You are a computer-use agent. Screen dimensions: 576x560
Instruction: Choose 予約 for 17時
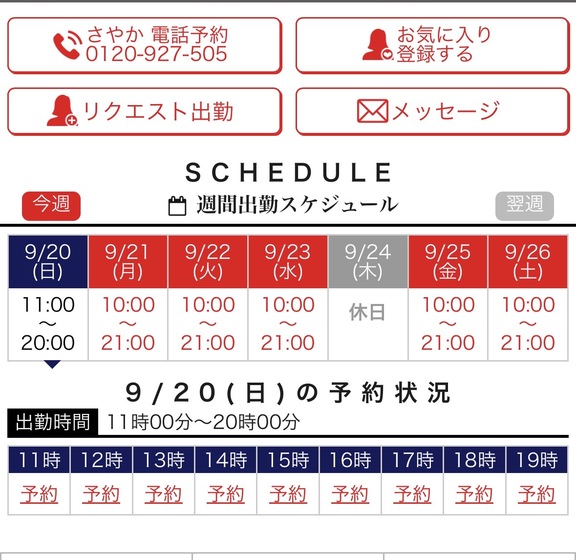[412, 494]
